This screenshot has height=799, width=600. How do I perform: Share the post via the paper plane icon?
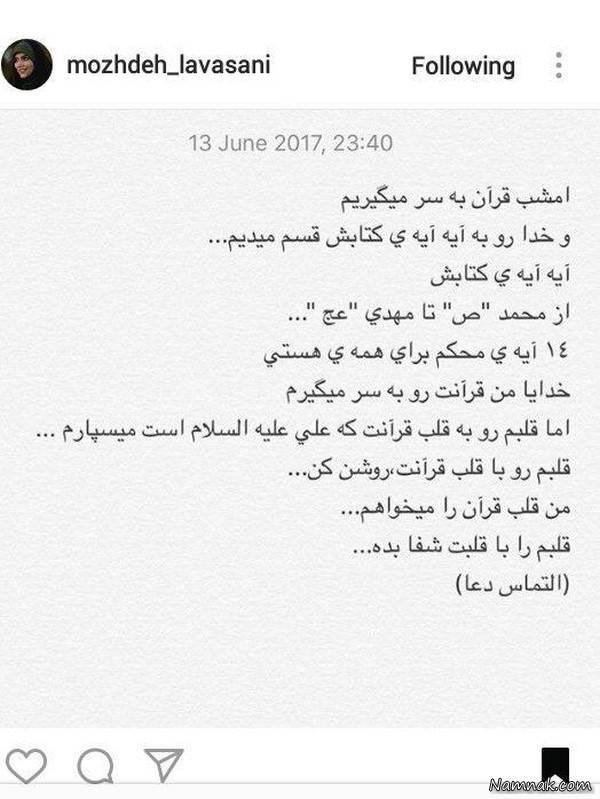pos(162,765)
